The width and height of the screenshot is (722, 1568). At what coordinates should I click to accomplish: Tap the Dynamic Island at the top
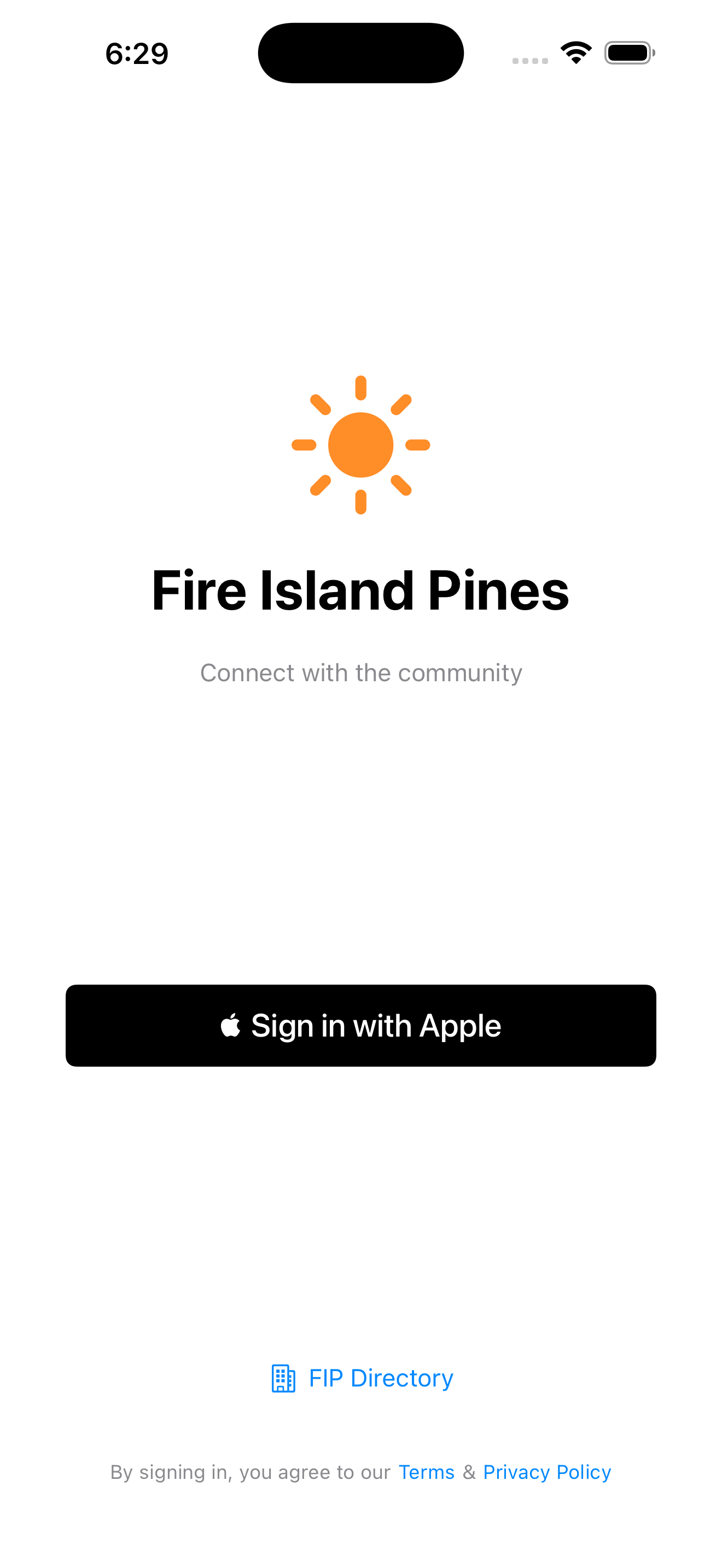[360, 52]
